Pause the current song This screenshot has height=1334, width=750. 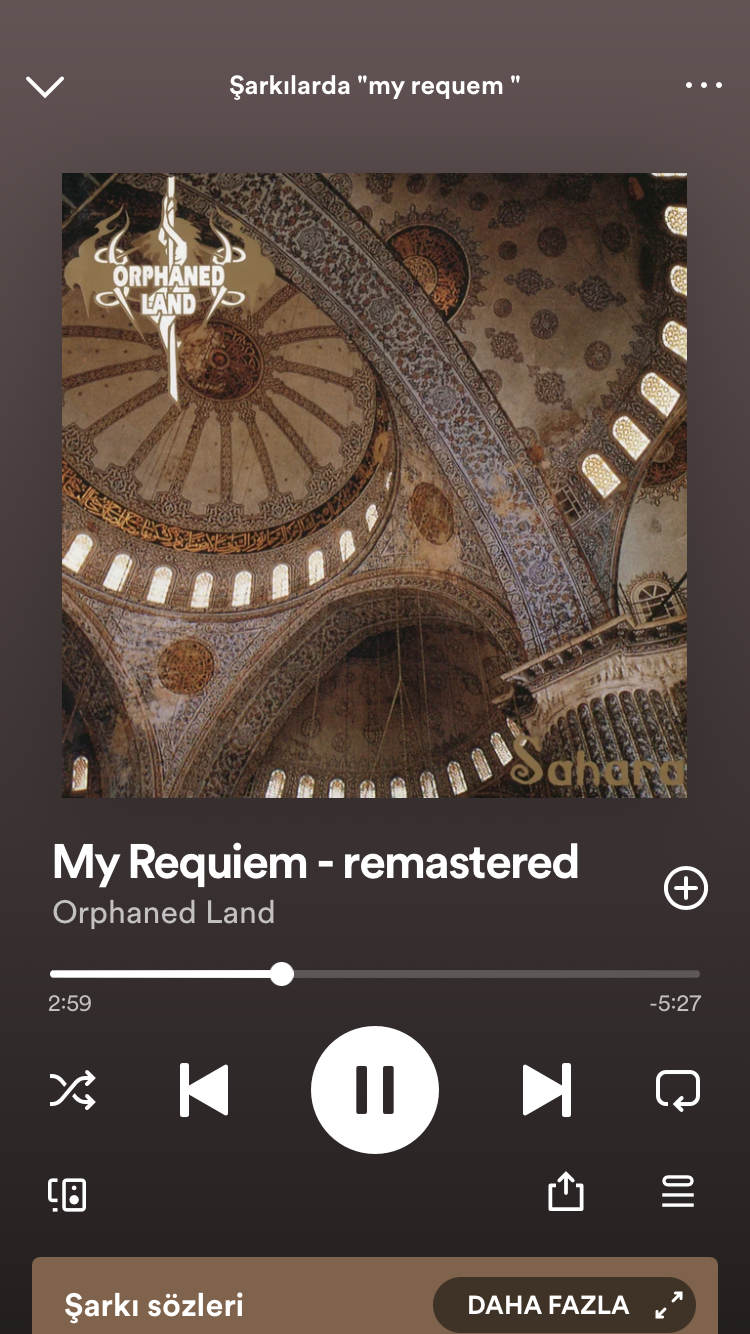(x=375, y=1090)
